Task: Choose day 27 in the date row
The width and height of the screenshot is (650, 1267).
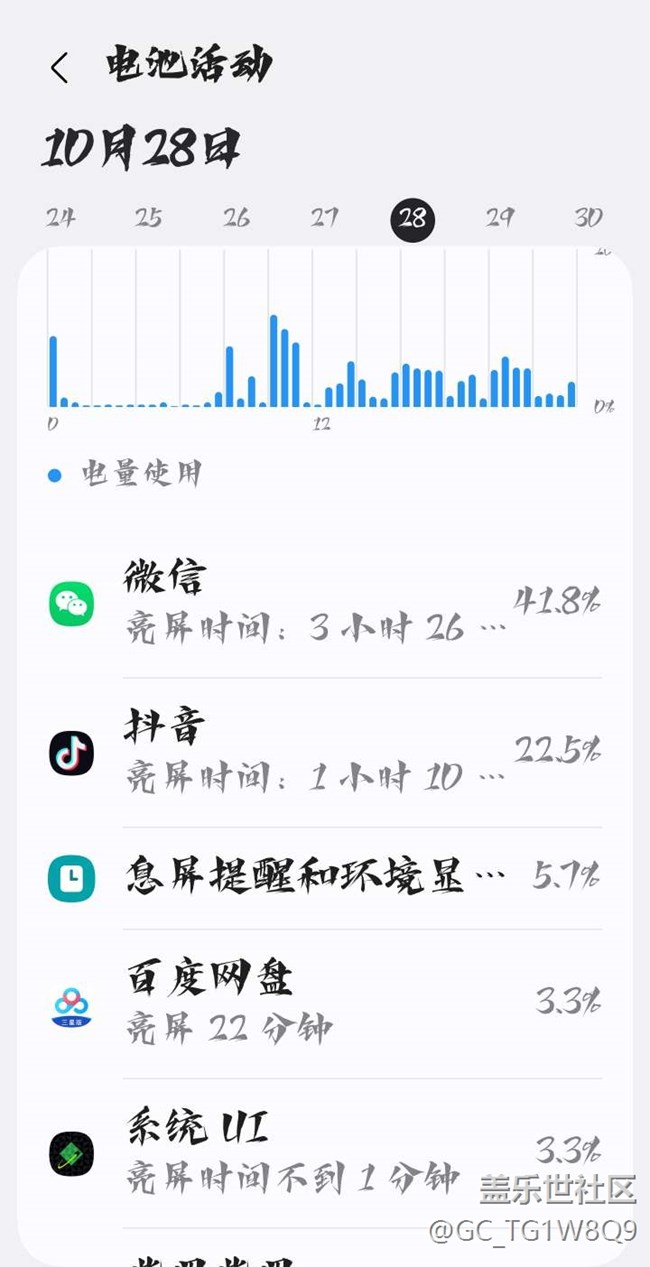Action: pyautogui.click(x=324, y=218)
